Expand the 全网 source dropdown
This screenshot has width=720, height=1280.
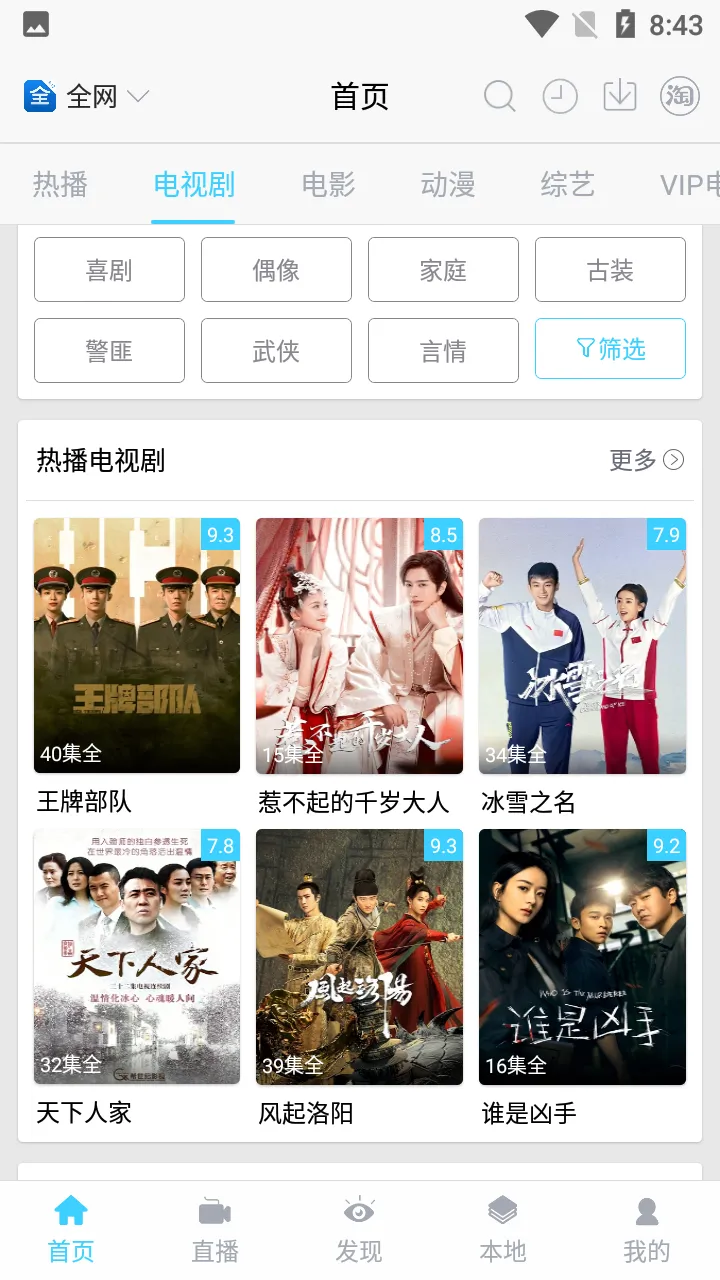pyautogui.click(x=87, y=97)
